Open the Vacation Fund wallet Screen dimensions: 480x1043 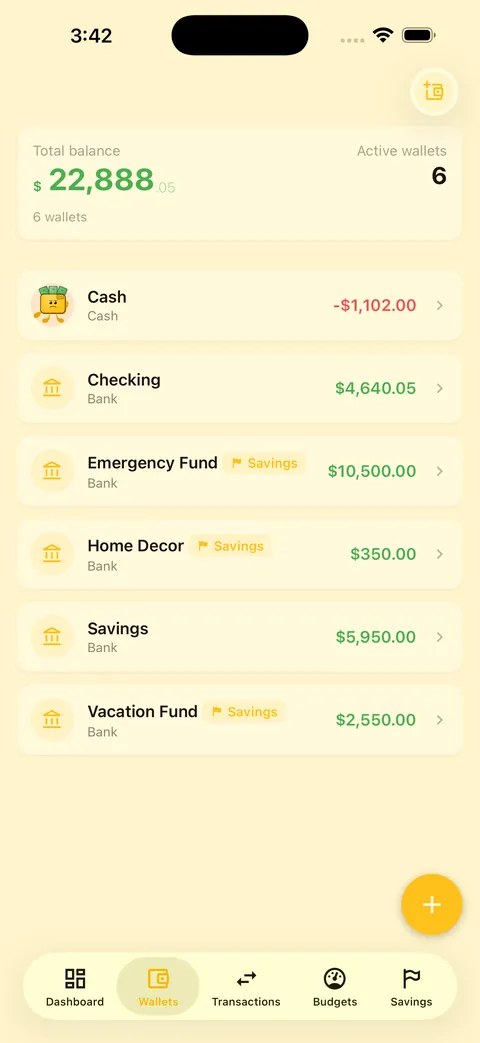(x=239, y=720)
